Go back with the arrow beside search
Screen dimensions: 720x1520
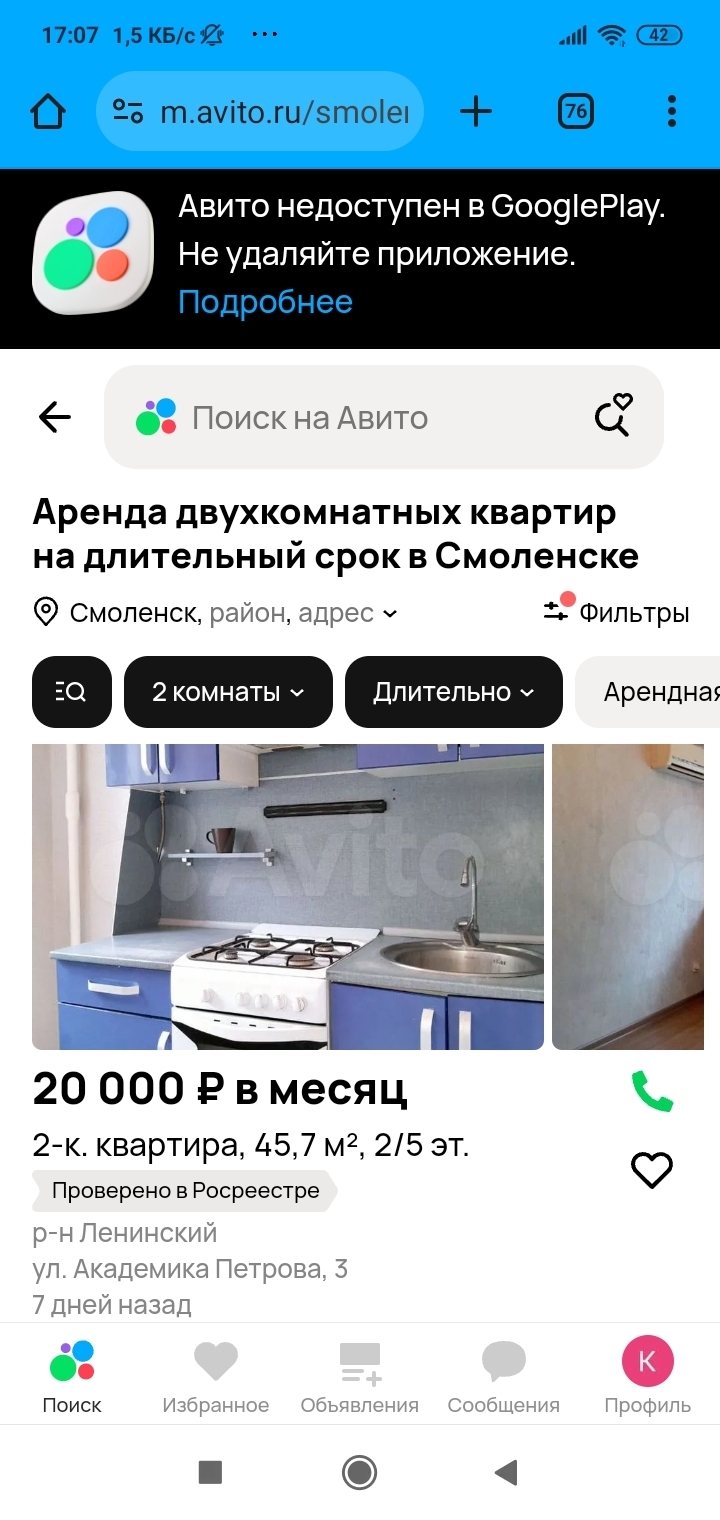click(55, 417)
